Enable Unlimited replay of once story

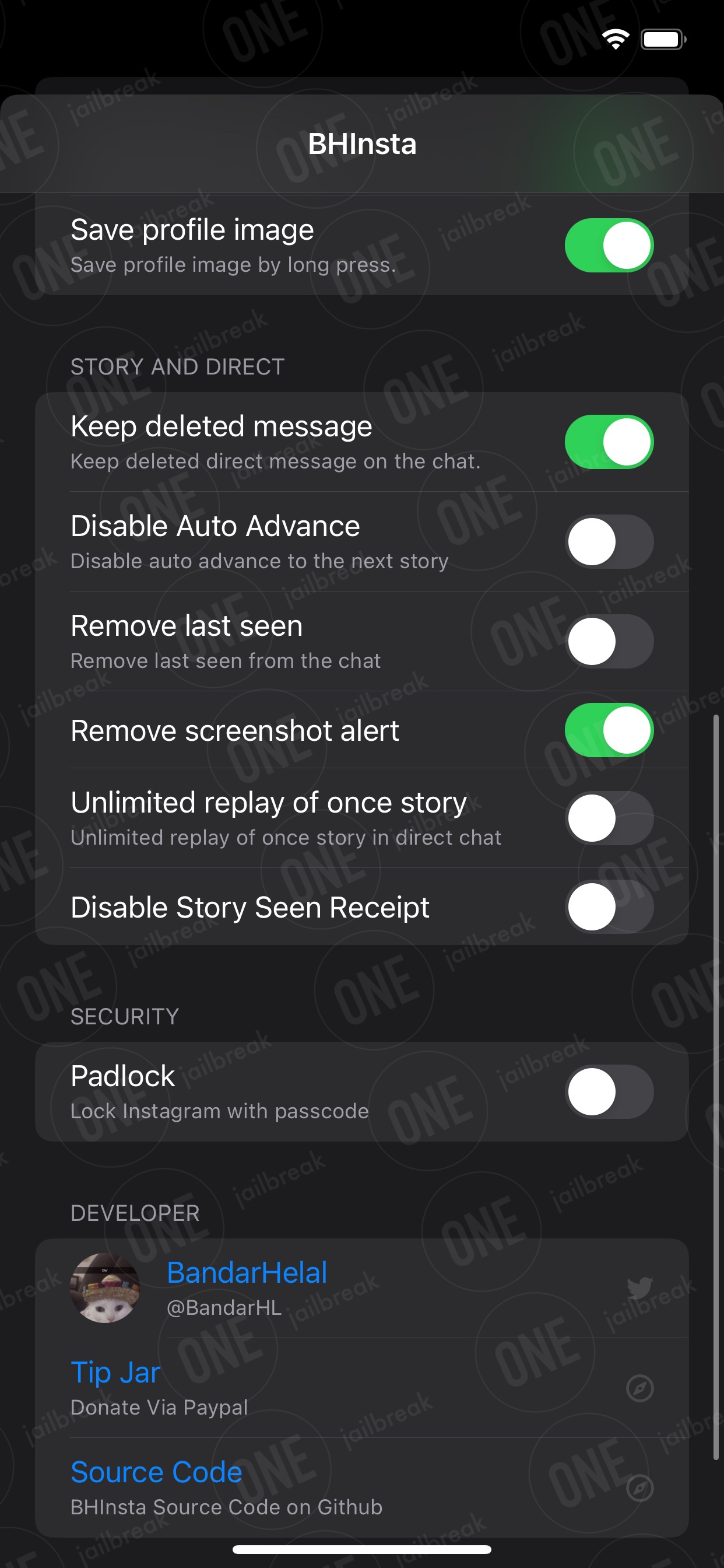click(x=609, y=818)
